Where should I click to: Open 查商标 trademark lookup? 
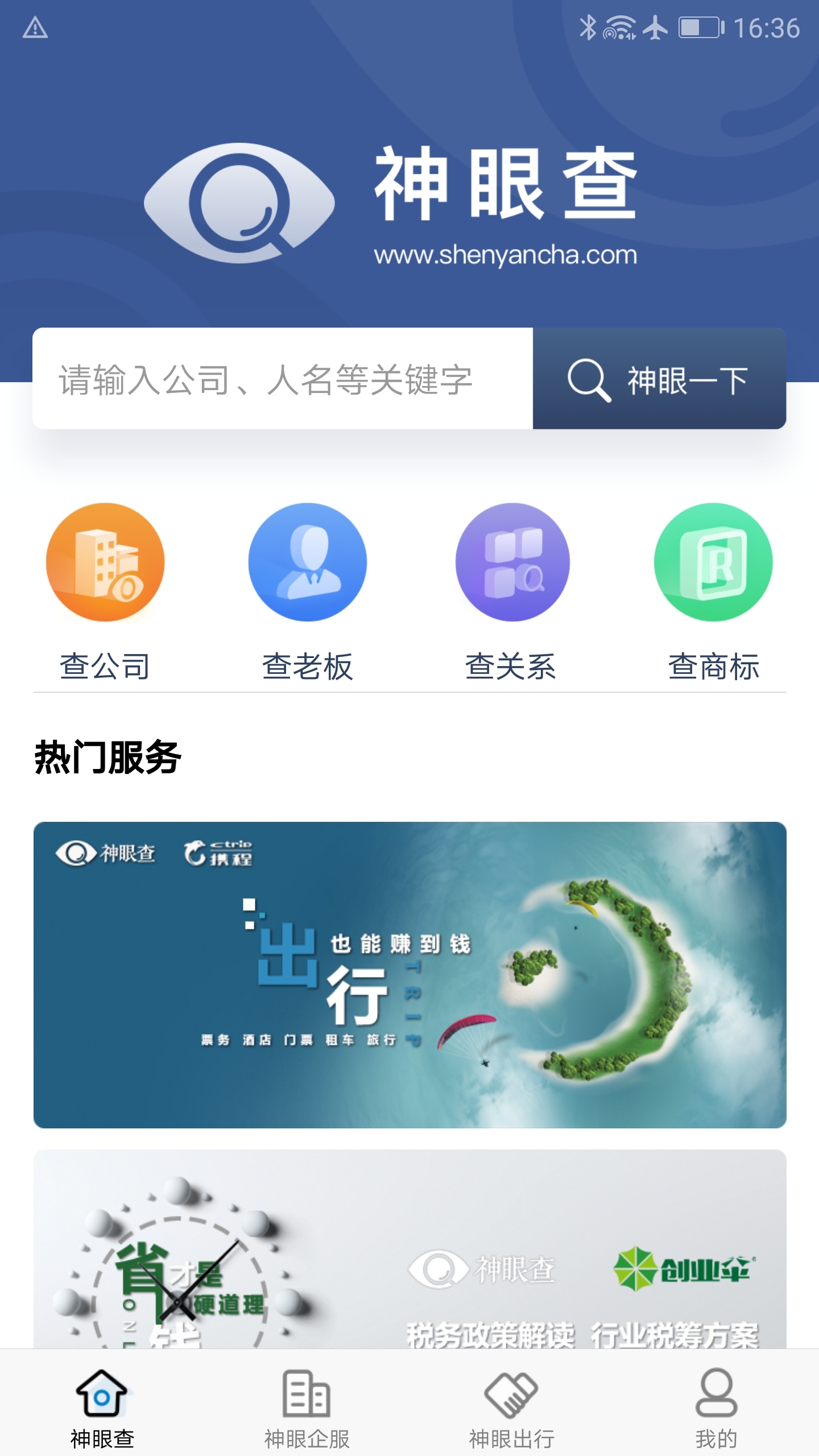click(x=713, y=591)
